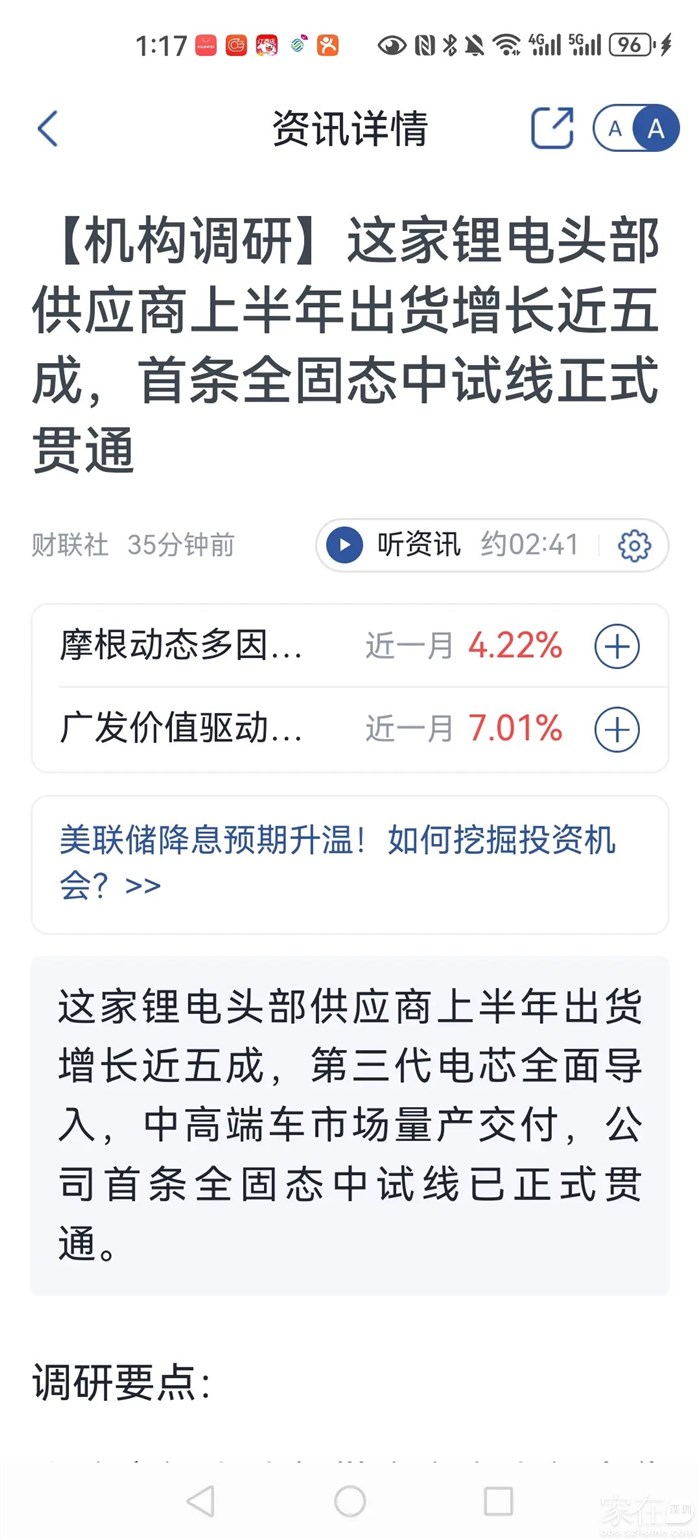Add 摩根动态多因 fund with plus icon
Screen dimensions: 700x1540
pyautogui.click(x=617, y=647)
